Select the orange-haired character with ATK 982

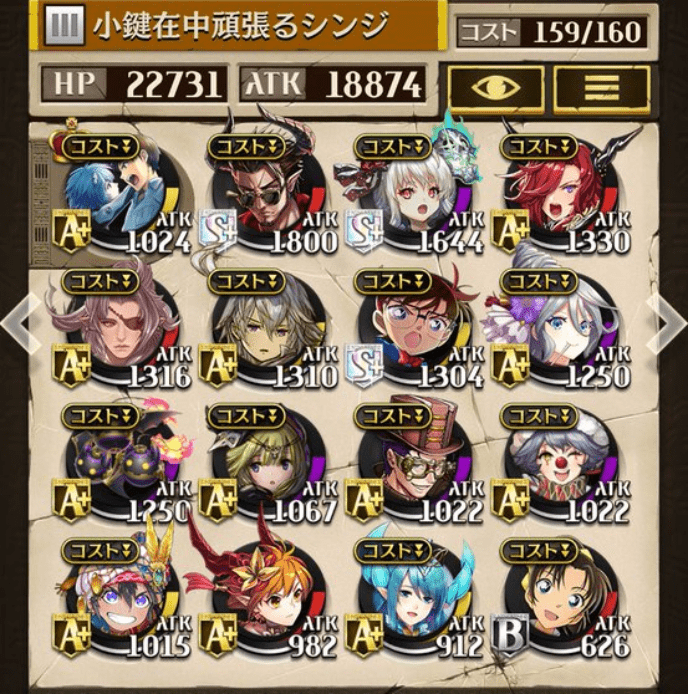point(268,600)
